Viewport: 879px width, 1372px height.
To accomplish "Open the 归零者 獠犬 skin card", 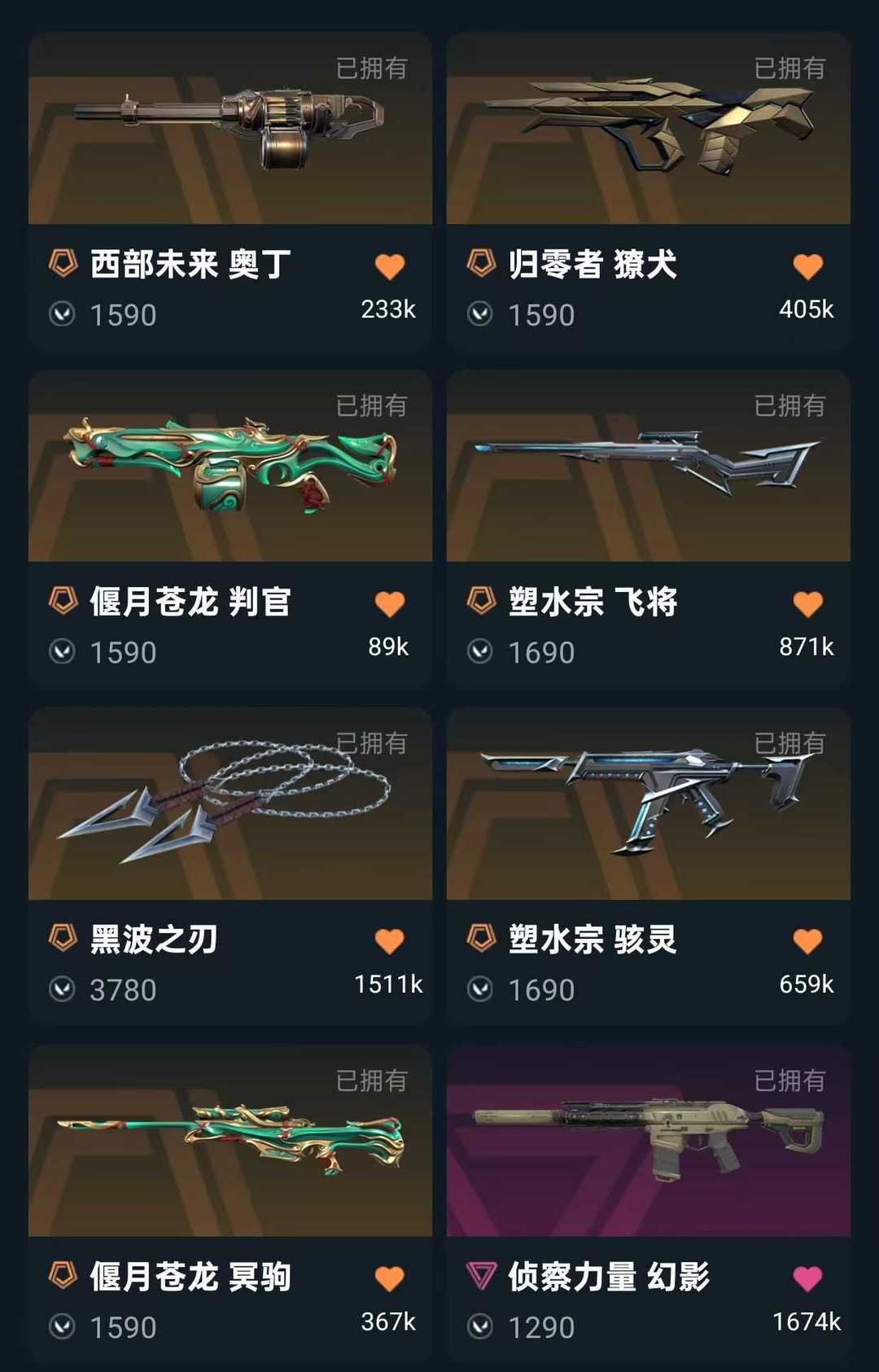I will [648, 130].
